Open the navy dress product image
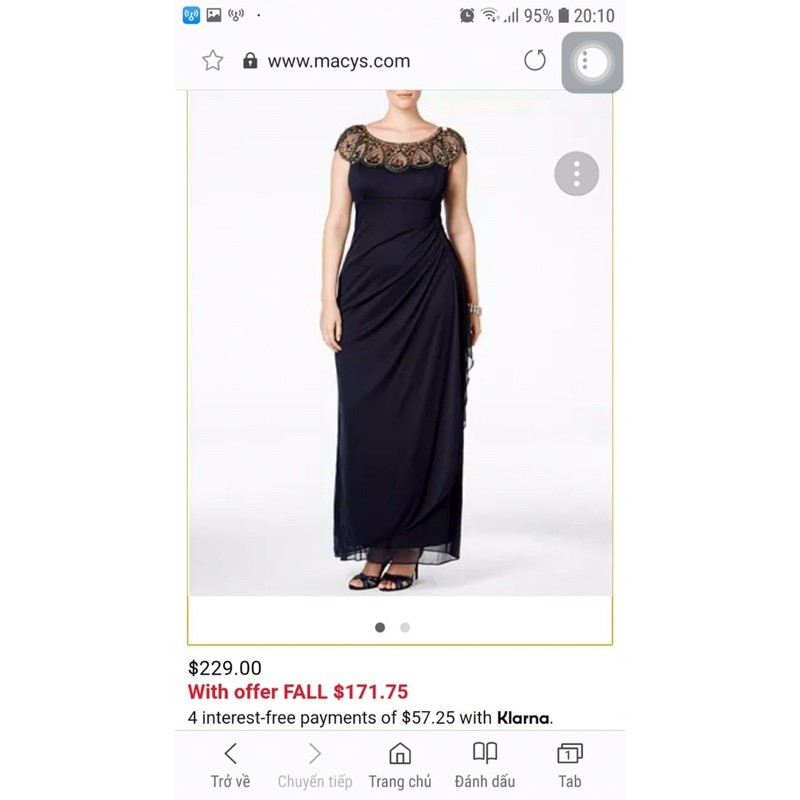 coord(400,350)
